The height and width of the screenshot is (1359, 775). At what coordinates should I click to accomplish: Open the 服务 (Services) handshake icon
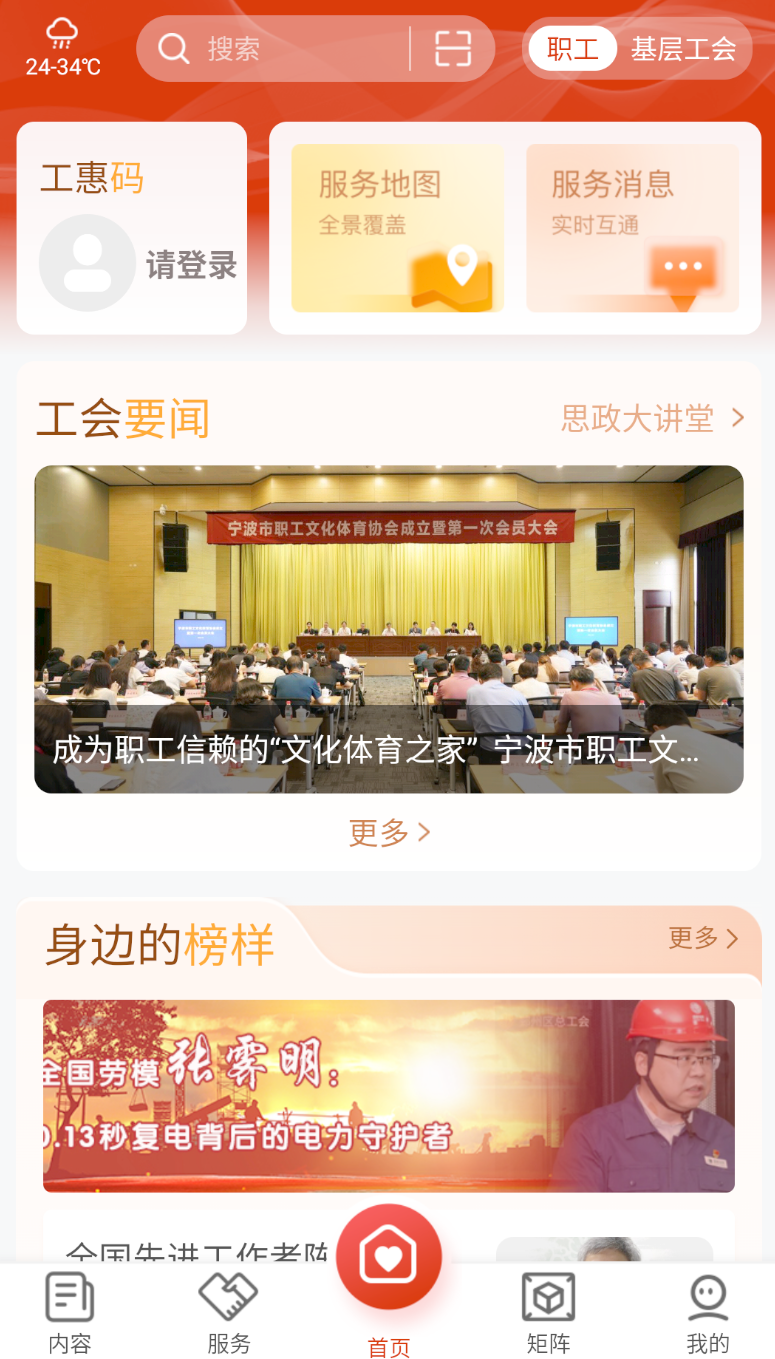pyautogui.click(x=228, y=1297)
